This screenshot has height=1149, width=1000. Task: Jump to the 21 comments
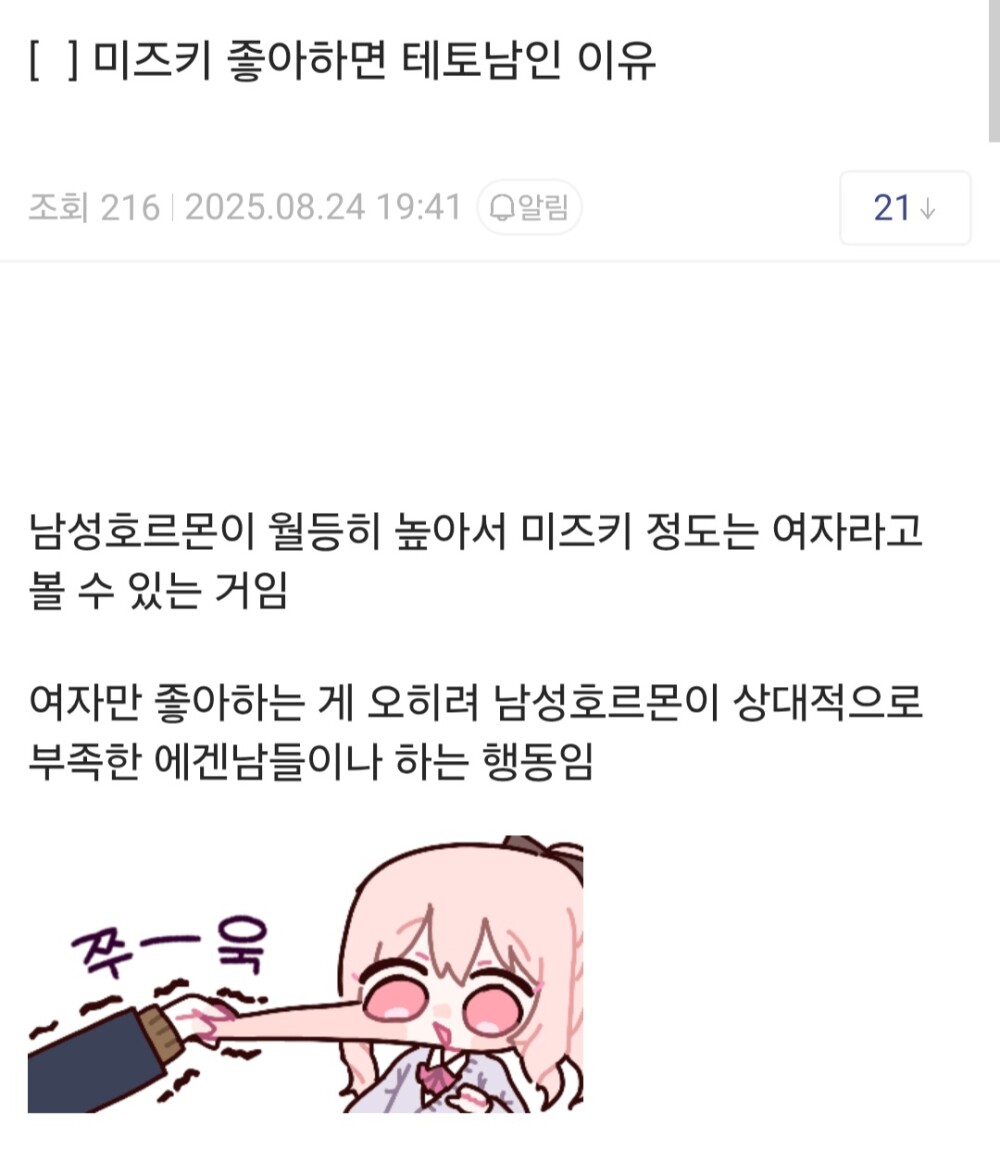[904, 208]
